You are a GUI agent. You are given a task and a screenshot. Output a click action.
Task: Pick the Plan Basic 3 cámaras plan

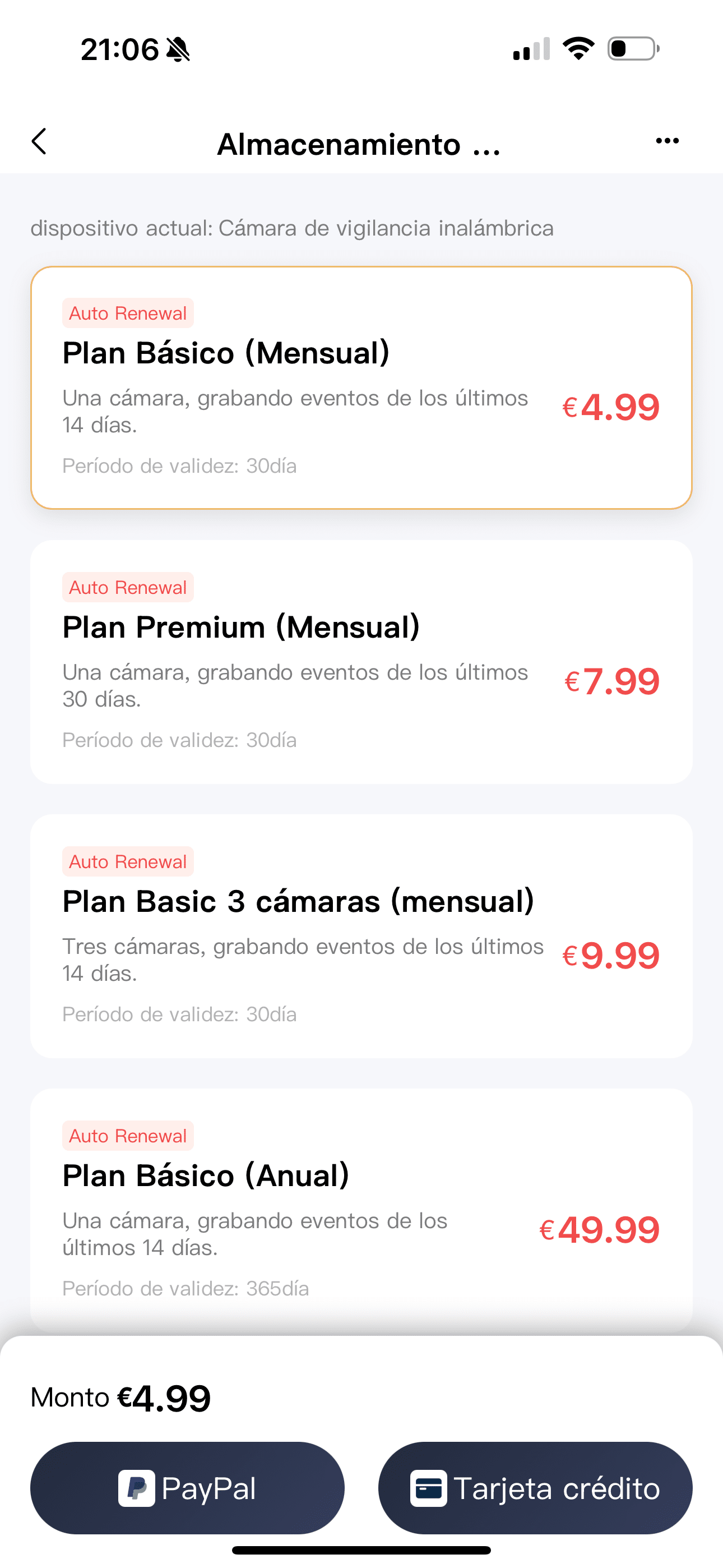[361, 936]
